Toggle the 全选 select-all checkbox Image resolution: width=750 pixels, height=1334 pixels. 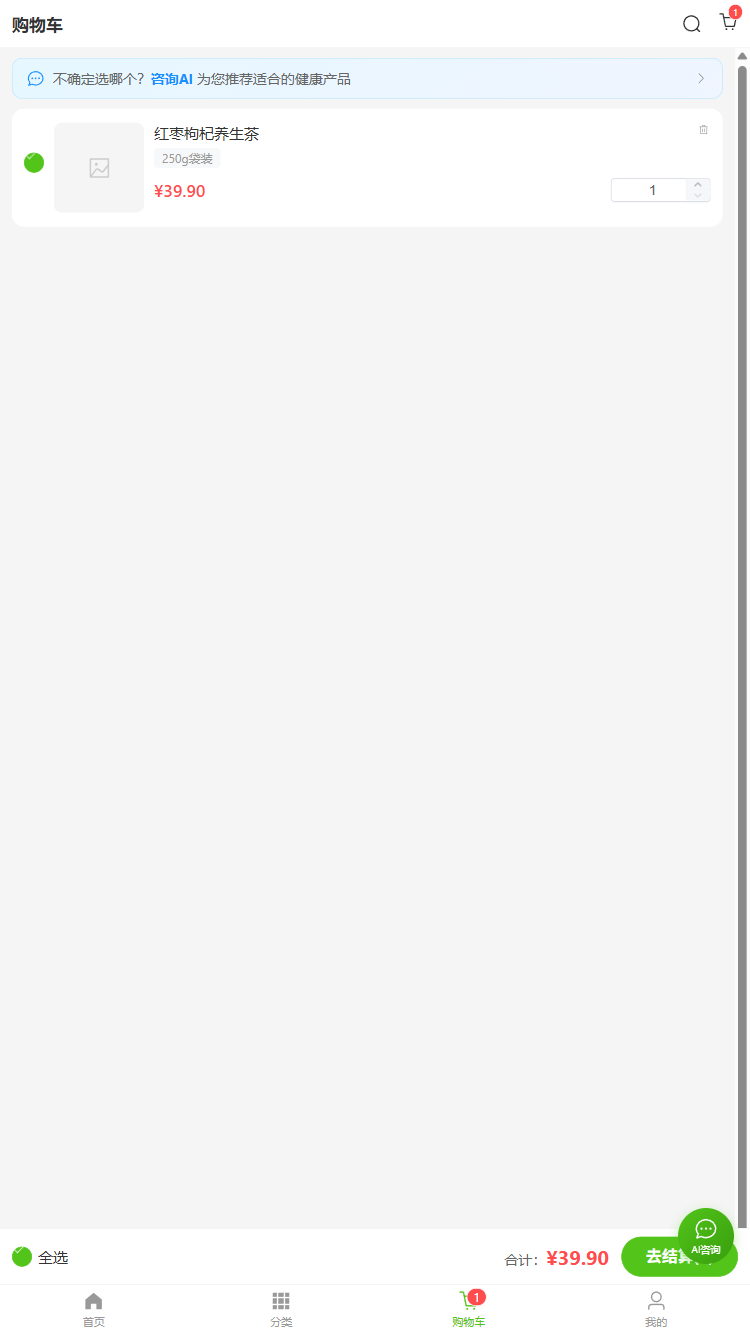pyautogui.click(x=22, y=1257)
